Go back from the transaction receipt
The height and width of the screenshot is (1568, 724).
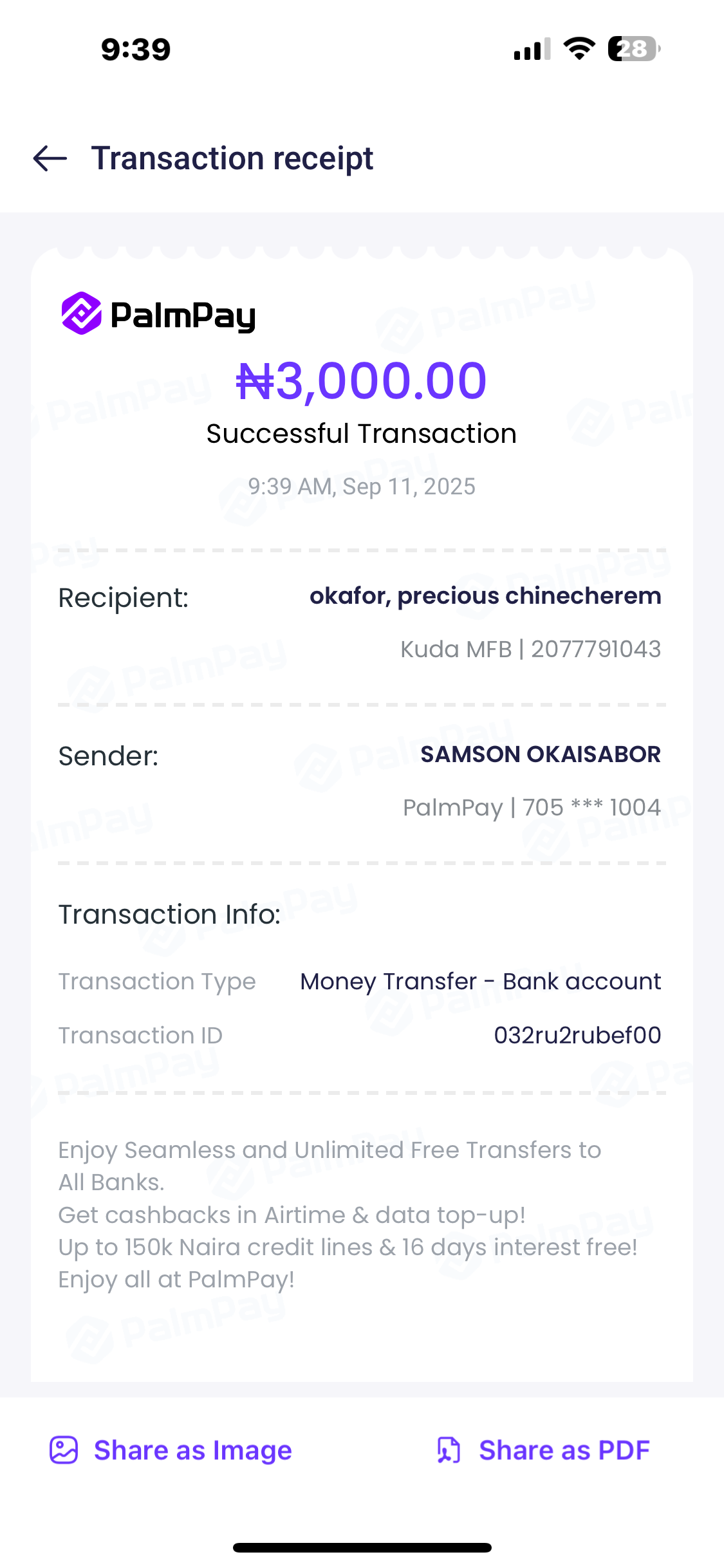[50, 158]
